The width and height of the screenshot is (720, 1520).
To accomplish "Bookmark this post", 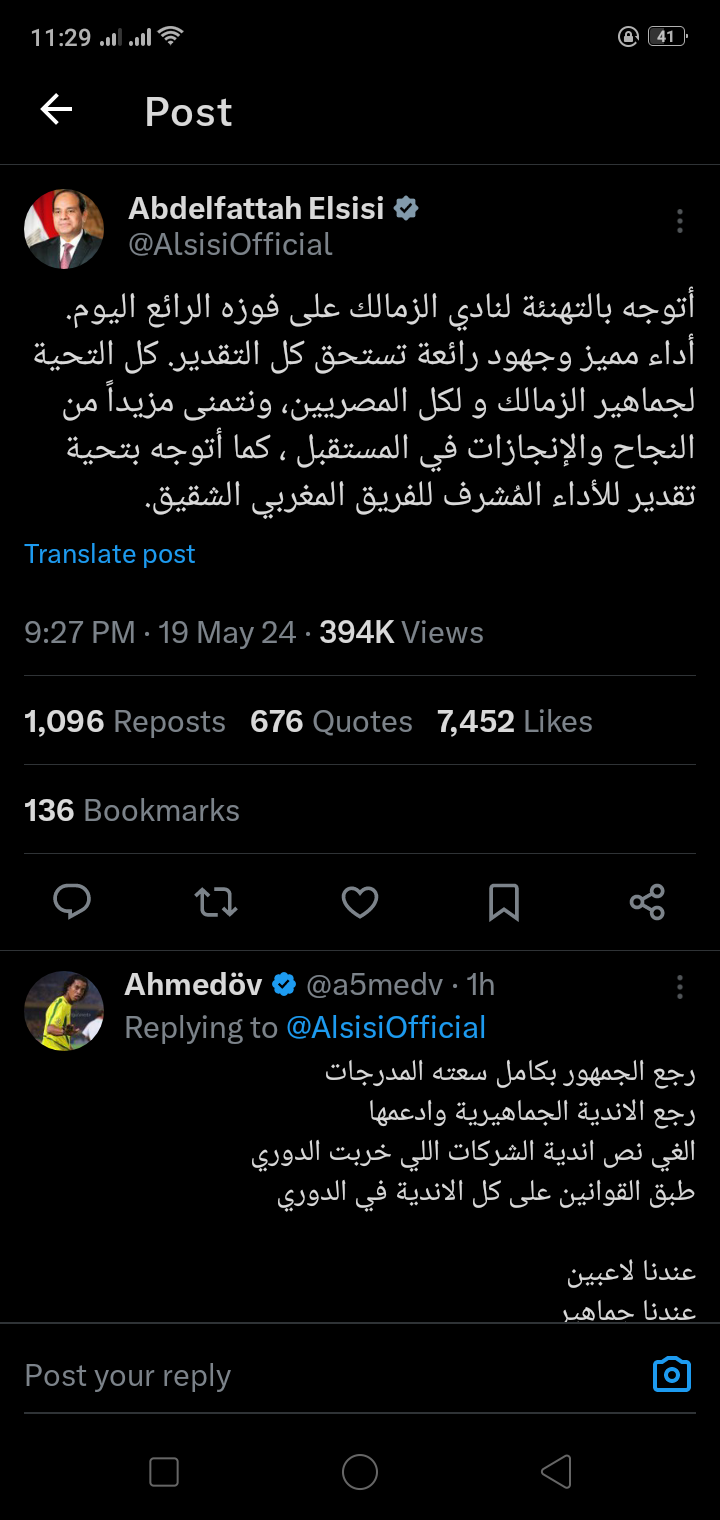I will pyautogui.click(x=504, y=902).
